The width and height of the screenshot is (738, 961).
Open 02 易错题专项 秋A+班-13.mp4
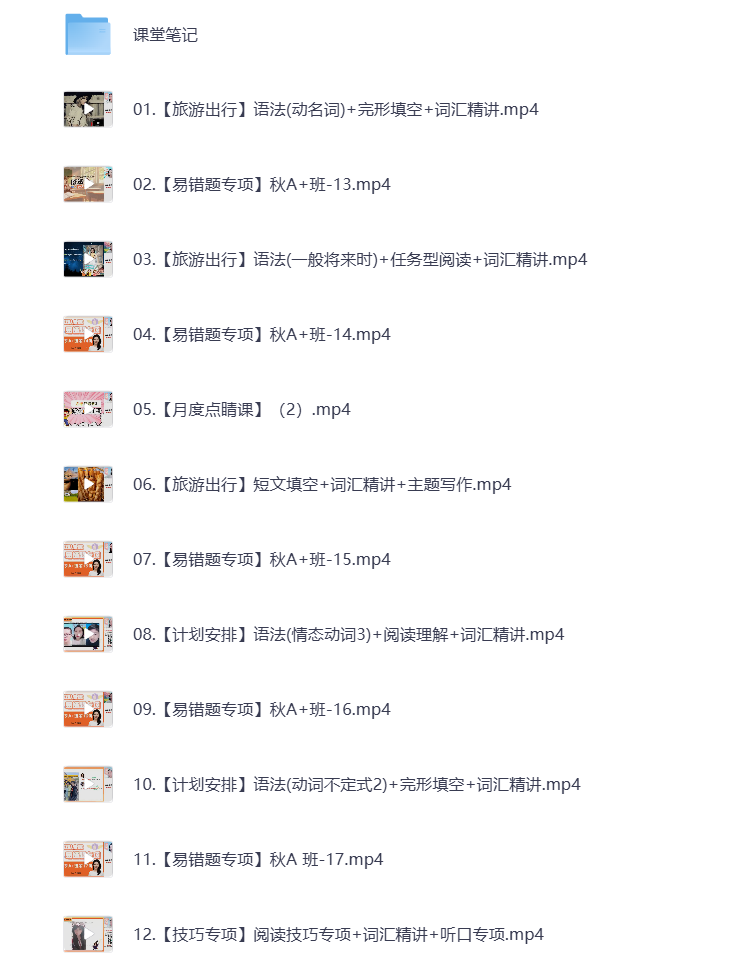tap(260, 185)
